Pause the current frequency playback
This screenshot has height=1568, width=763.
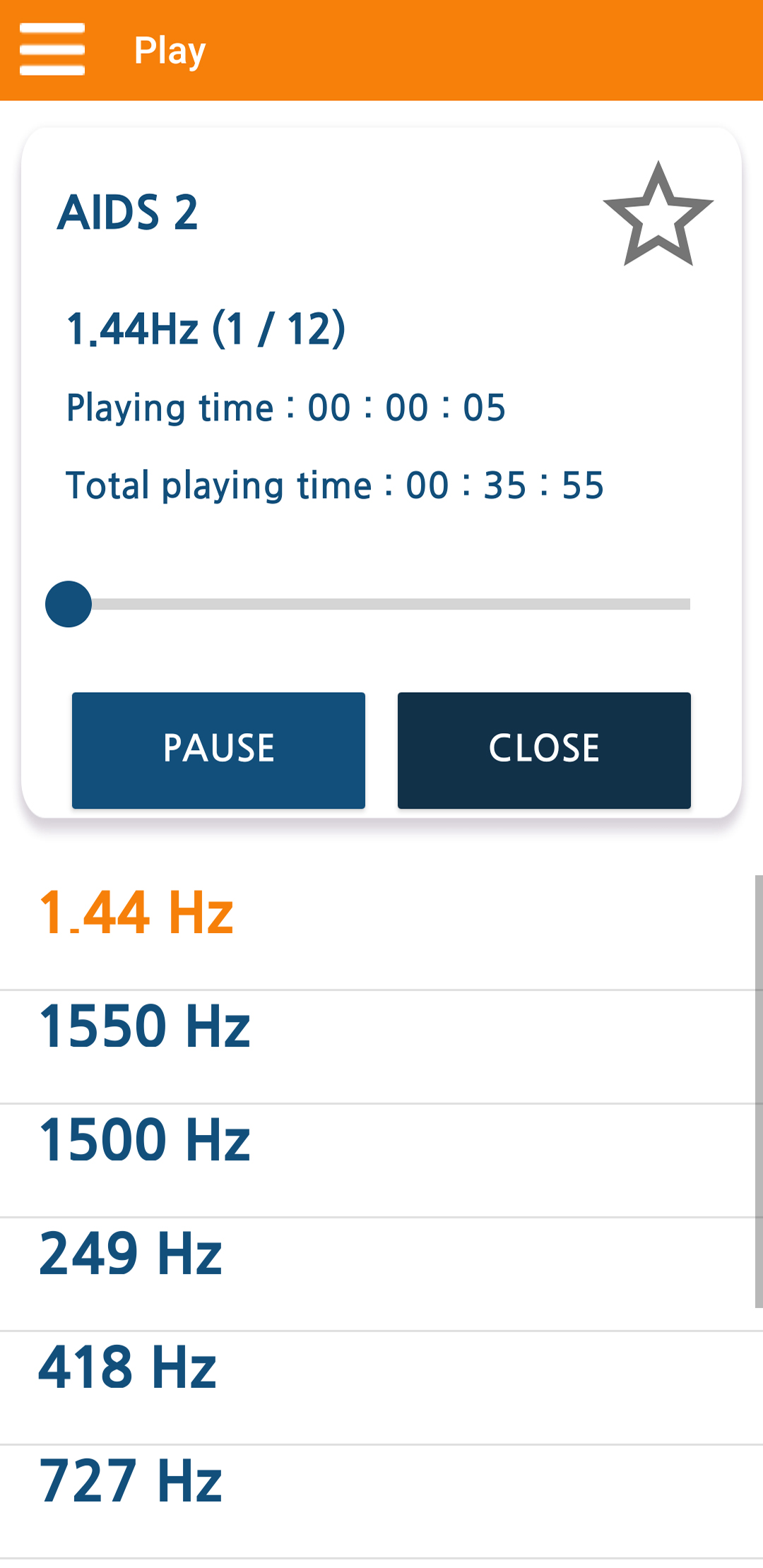pyautogui.click(x=218, y=750)
